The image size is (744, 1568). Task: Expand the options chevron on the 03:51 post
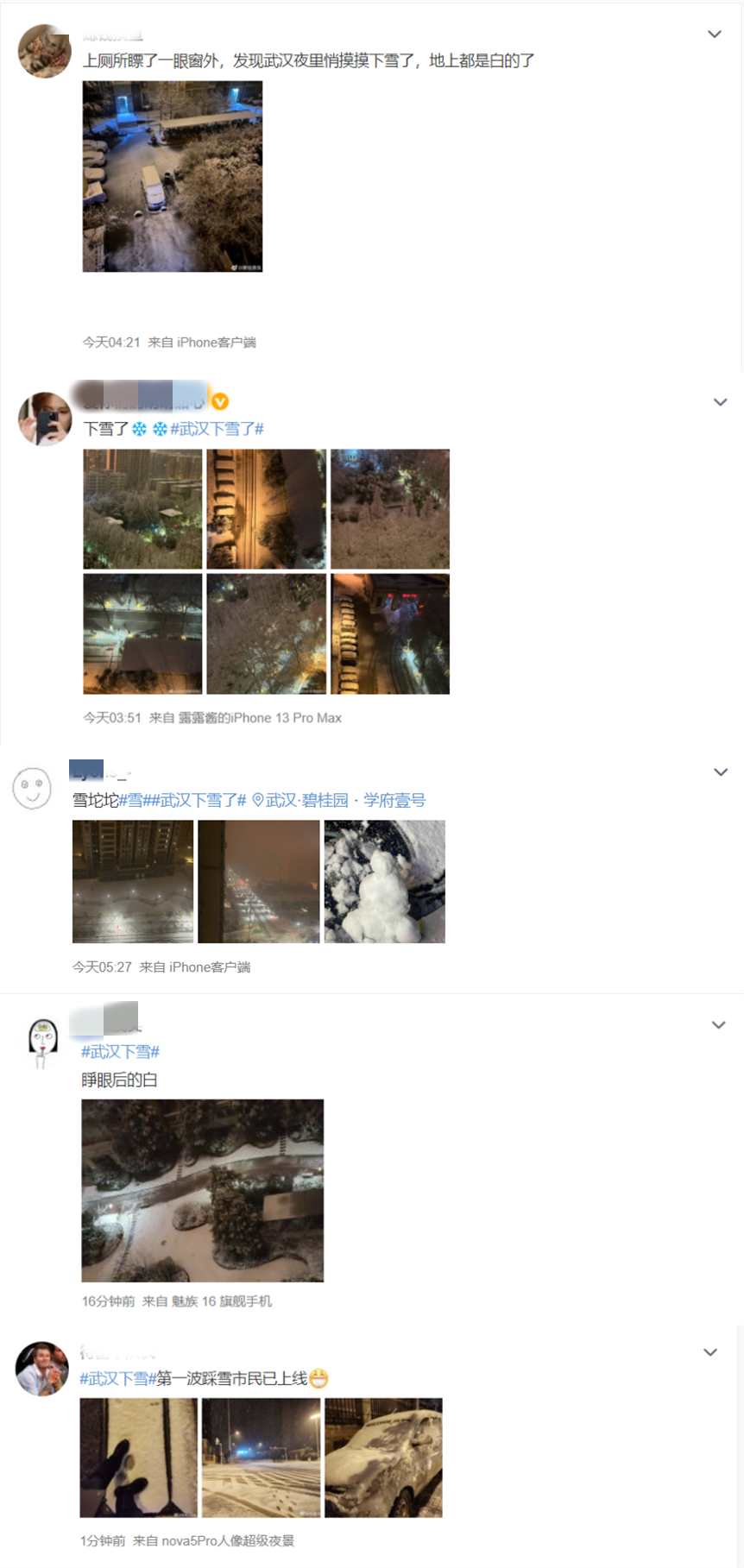(x=720, y=402)
